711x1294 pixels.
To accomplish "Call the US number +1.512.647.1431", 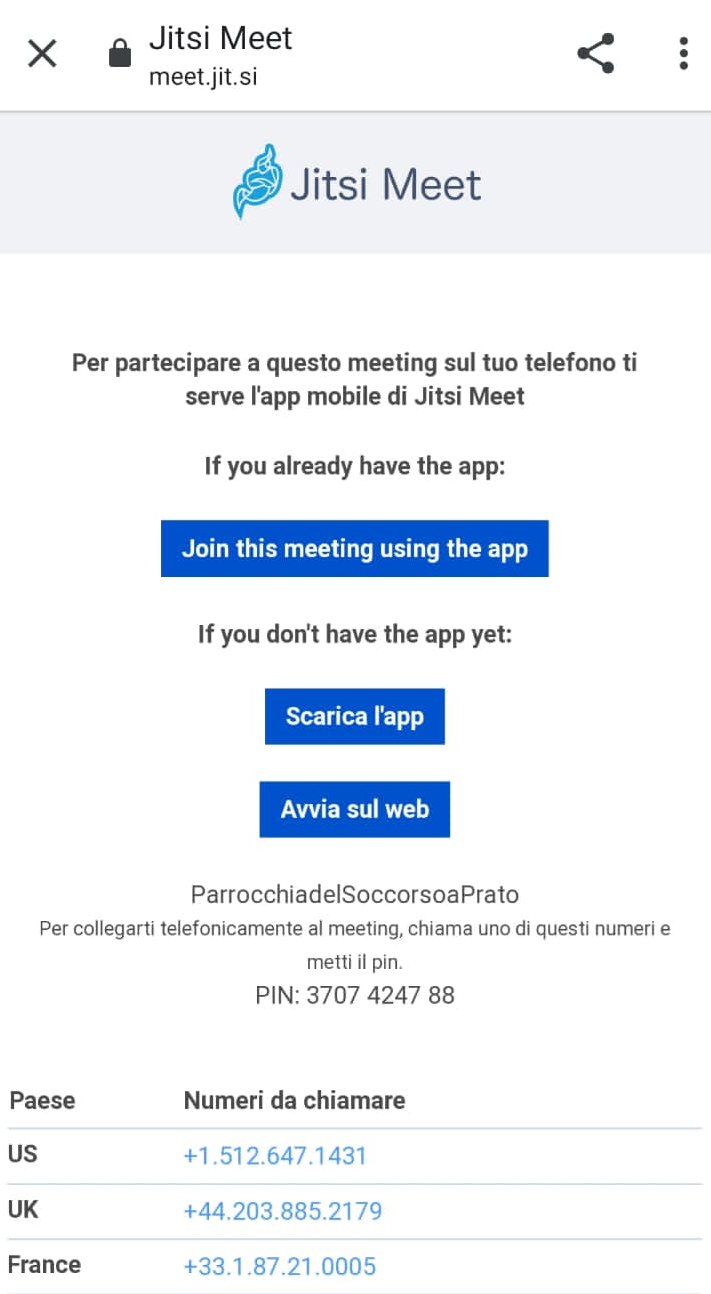I will coord(275,1156).
